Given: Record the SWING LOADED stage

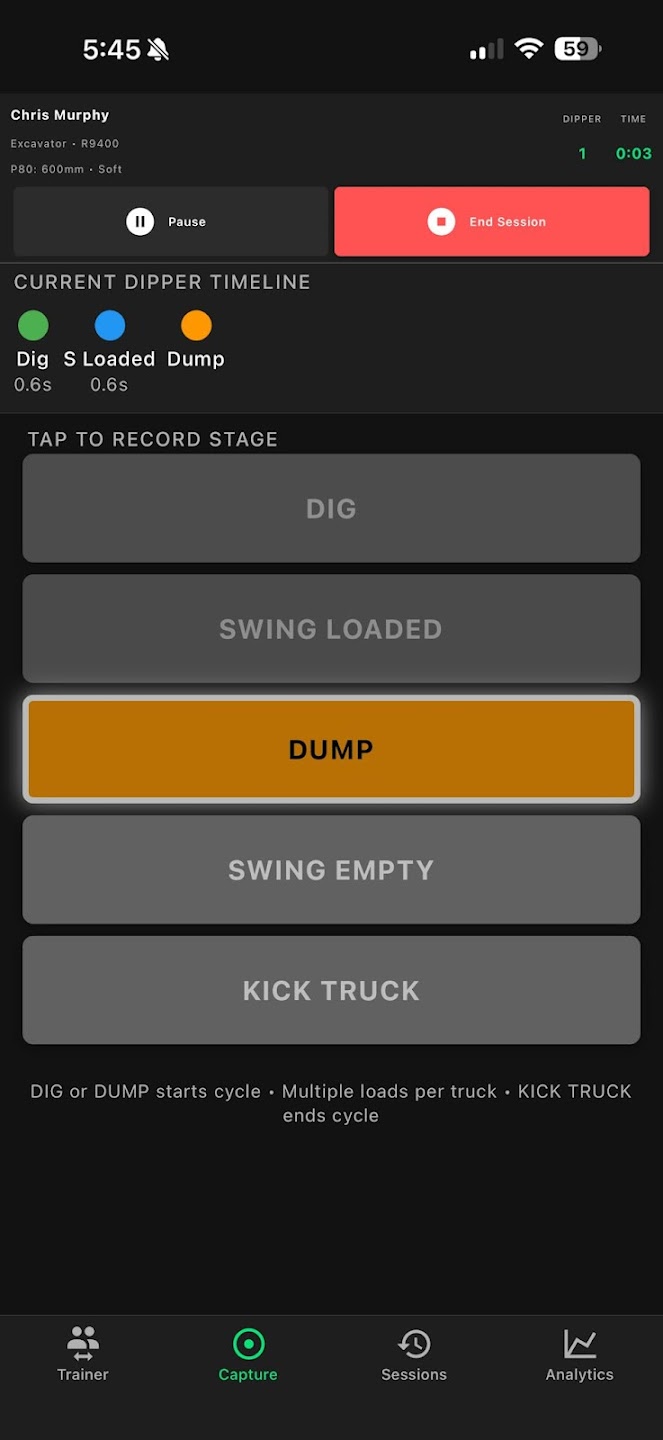Looking at the screenshot, I should click(x=331, y=629).
